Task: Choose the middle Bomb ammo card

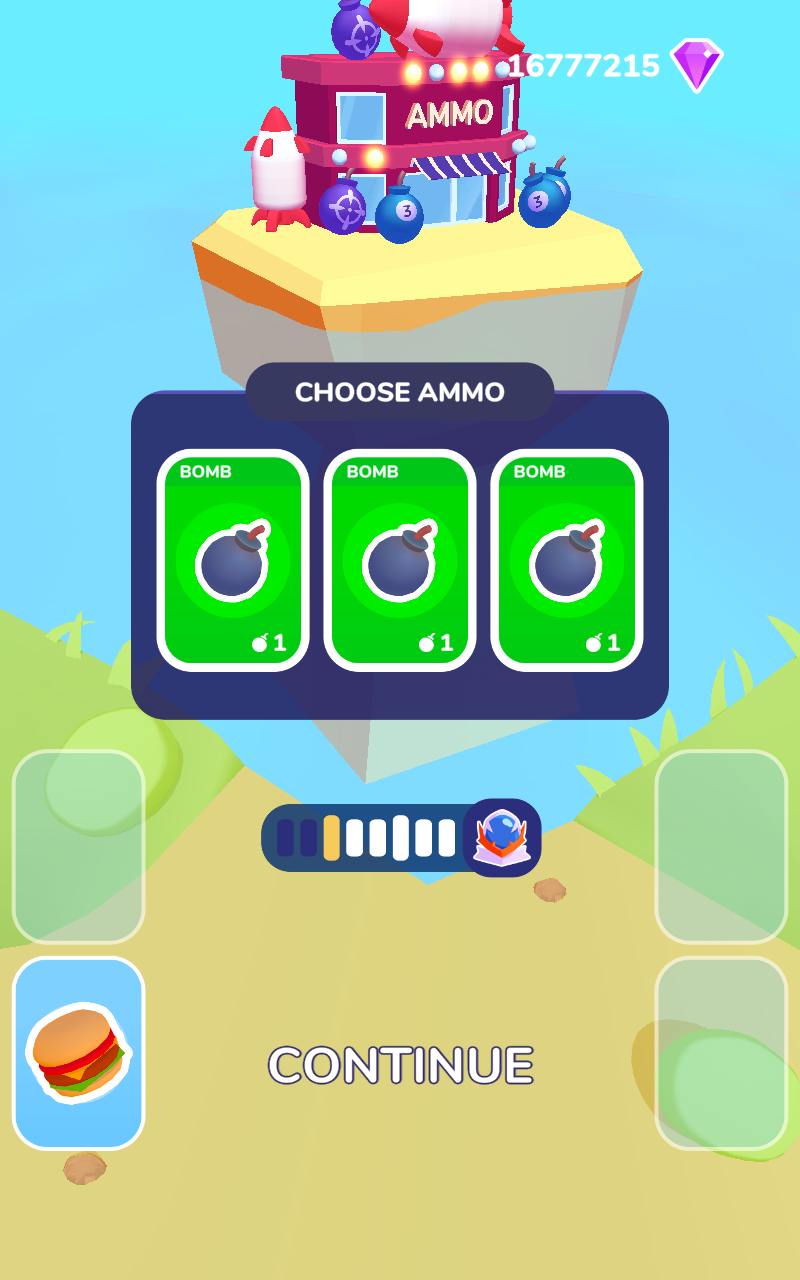Action: pyautogui.click(x=400, y=560)
